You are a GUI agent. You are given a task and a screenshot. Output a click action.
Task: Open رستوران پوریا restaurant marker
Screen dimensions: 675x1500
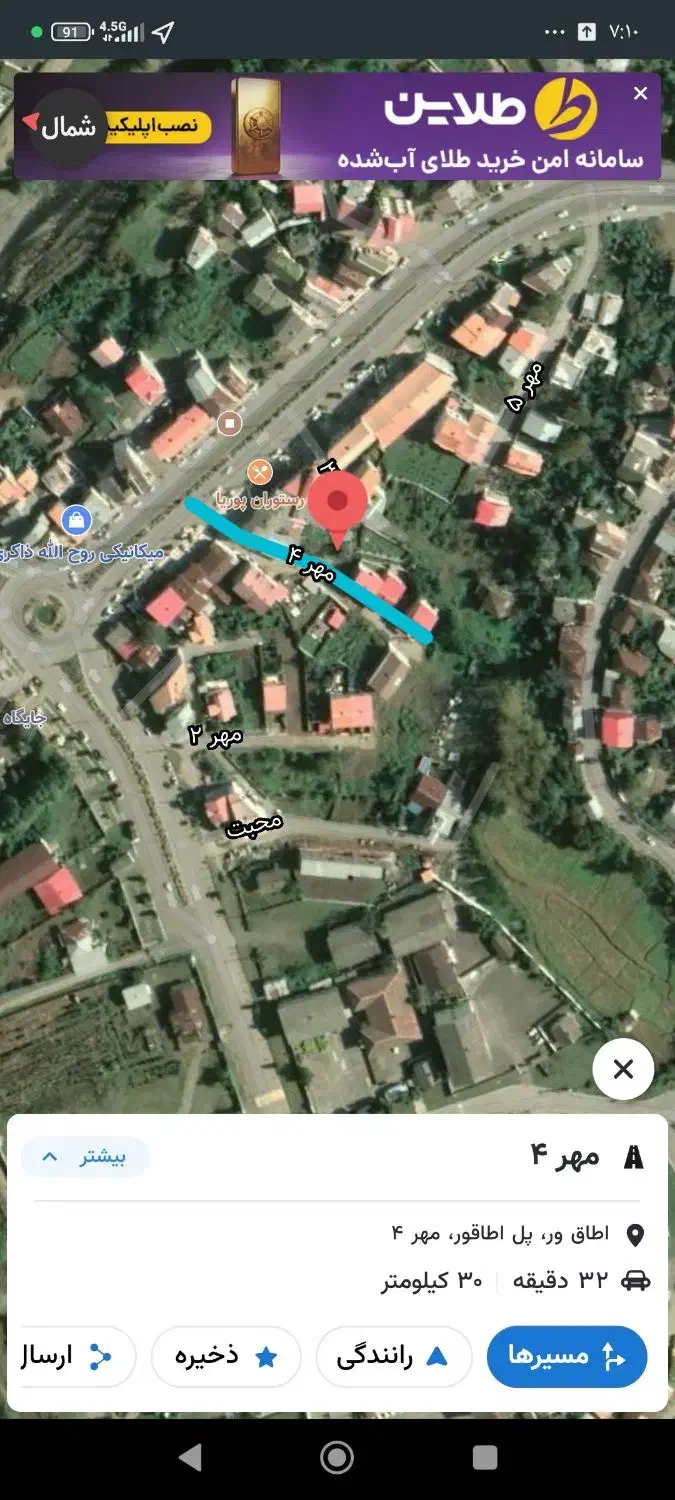coord(260,471)
